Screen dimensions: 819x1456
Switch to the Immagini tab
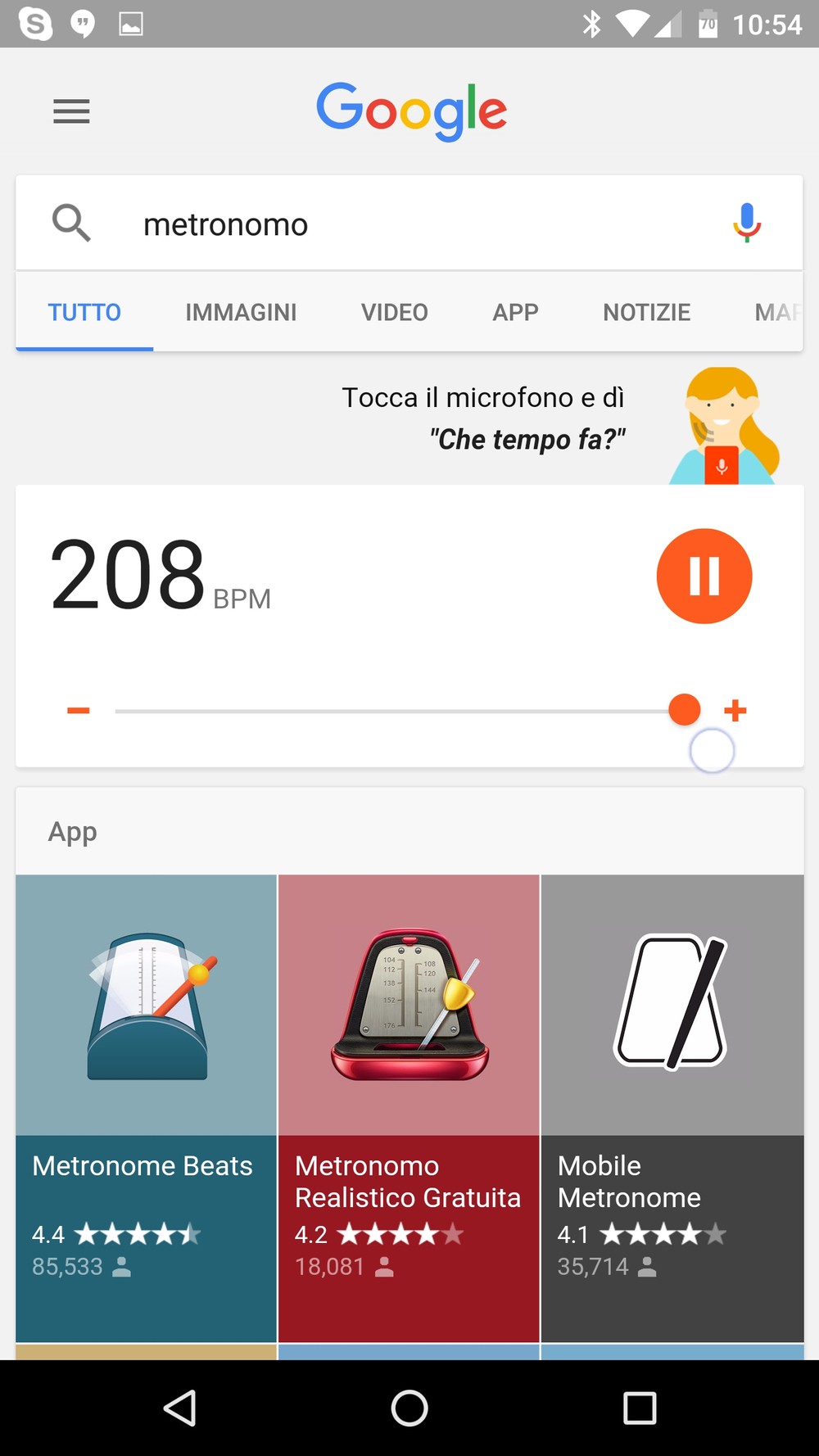click(241, 313)
